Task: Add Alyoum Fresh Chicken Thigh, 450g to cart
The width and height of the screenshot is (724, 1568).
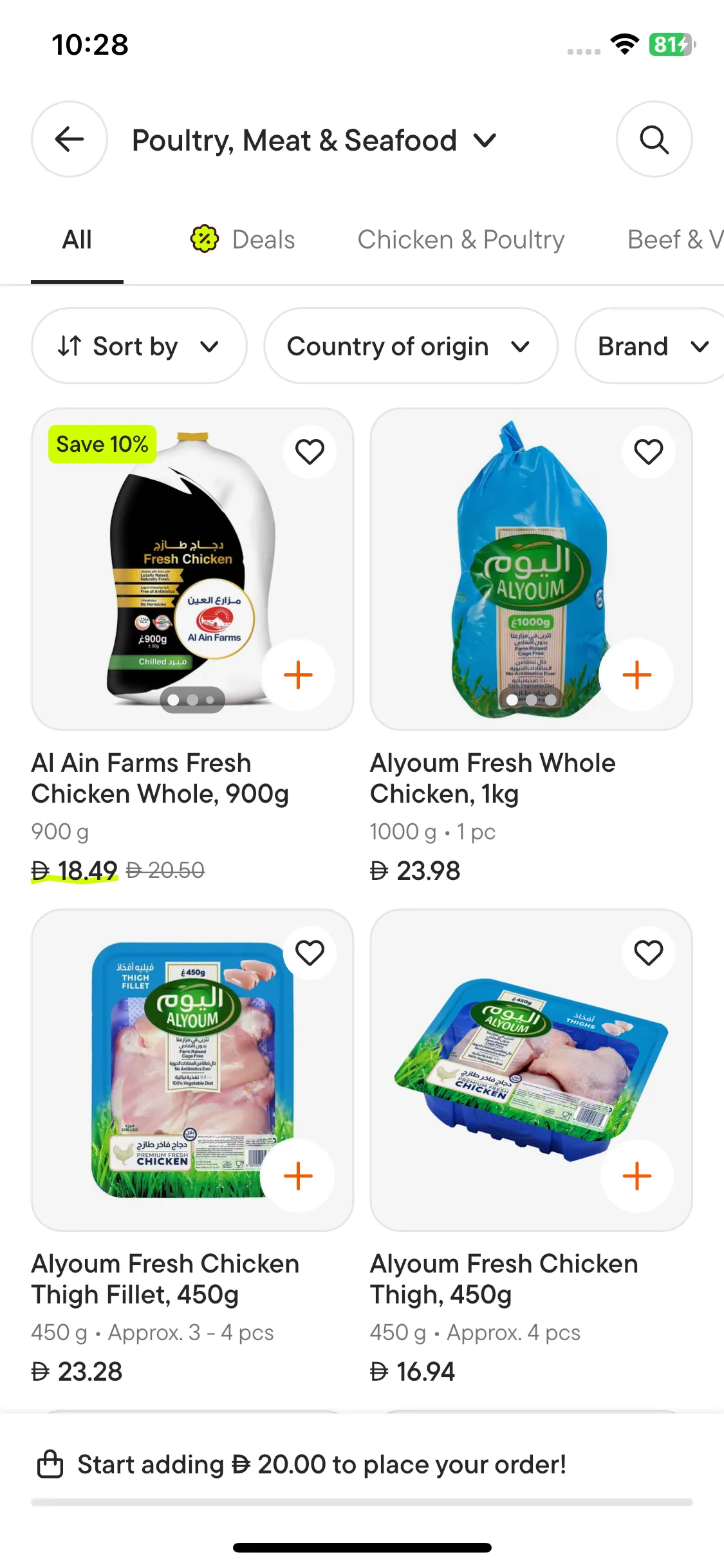Action: (x=636, y=1175)
